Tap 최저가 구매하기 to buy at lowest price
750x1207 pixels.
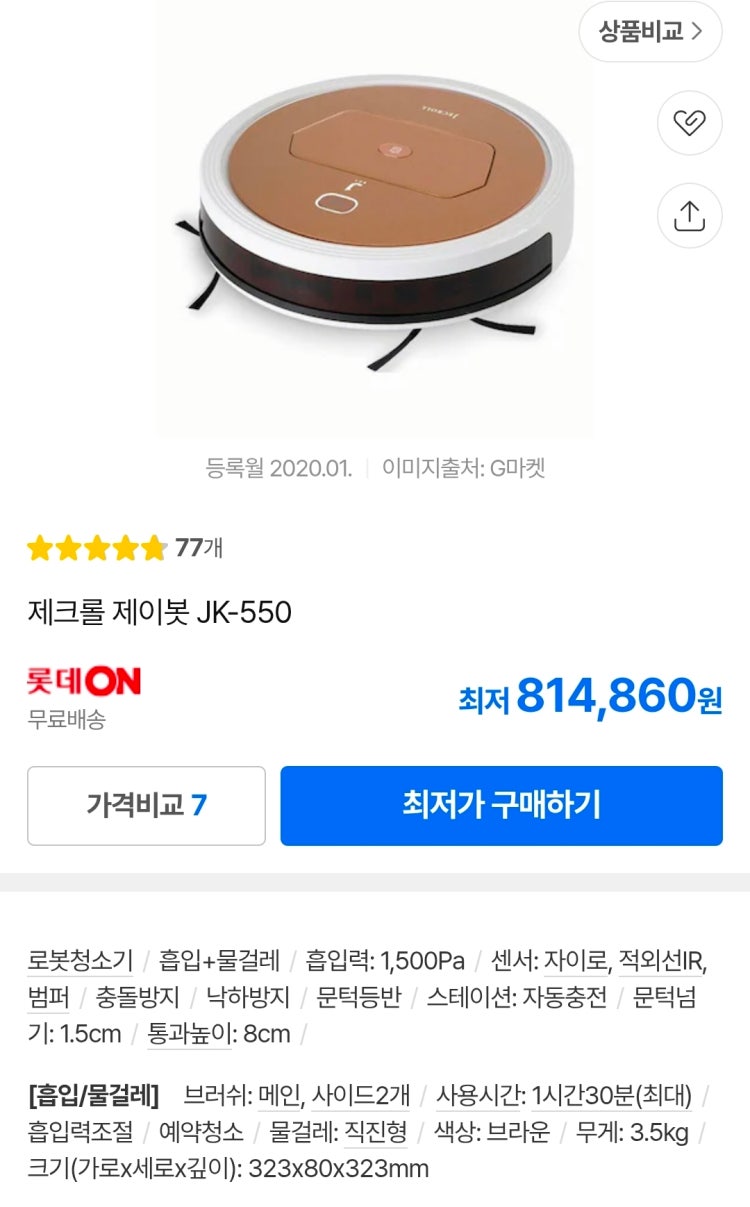(501, 805)
